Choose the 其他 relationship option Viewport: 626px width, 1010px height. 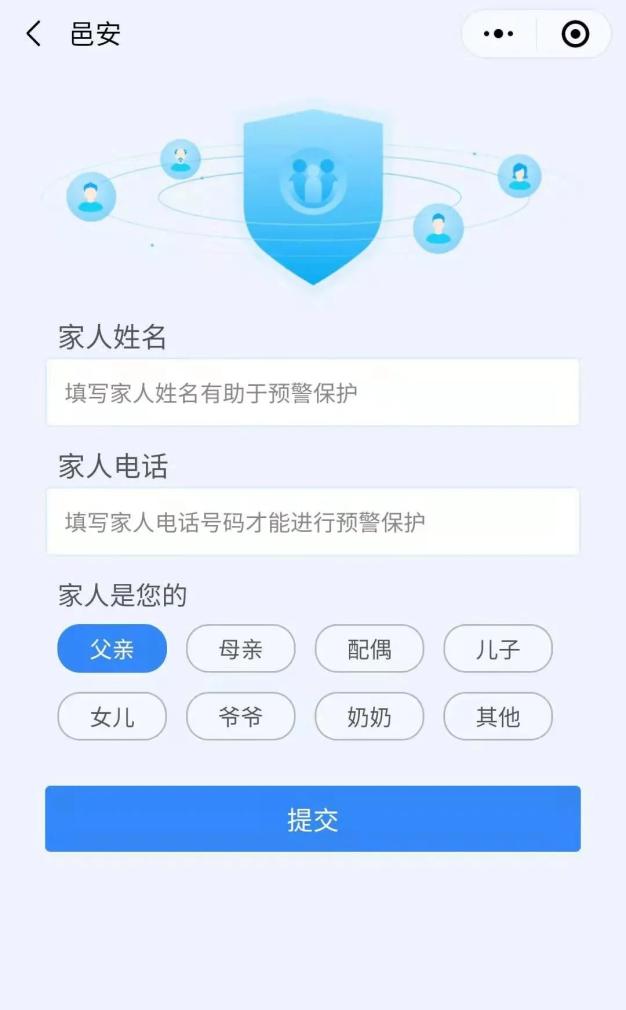click(498, 717)
